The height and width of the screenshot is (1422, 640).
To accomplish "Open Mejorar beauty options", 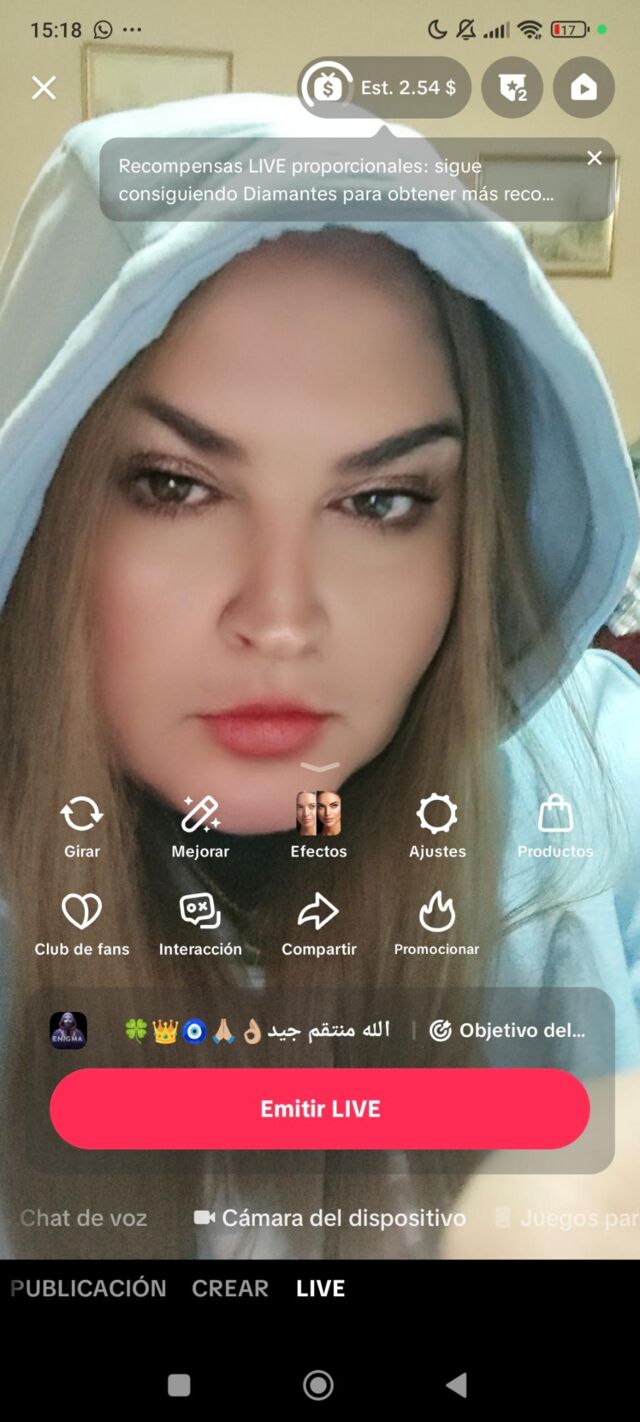I will [200, 826].
